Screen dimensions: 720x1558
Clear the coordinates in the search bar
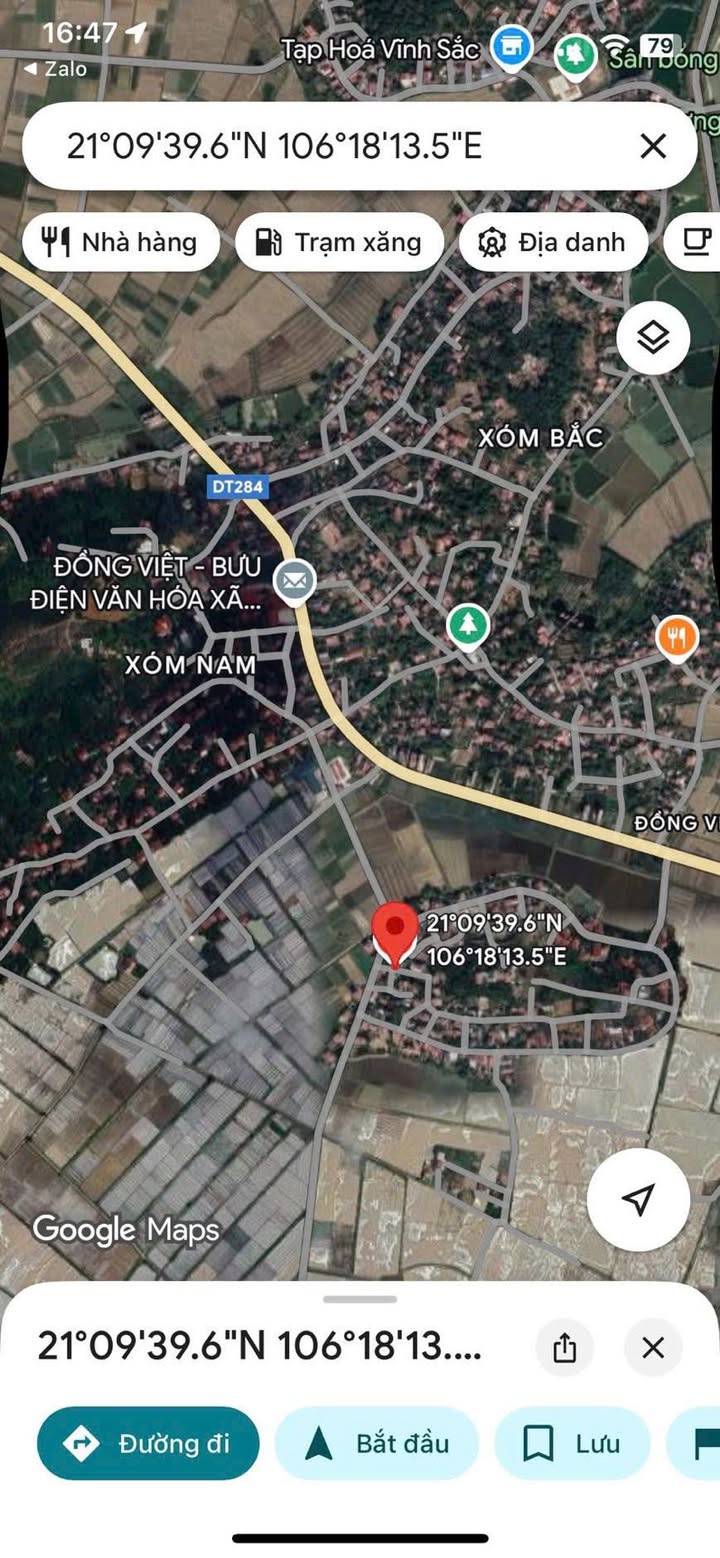point(653,147)
